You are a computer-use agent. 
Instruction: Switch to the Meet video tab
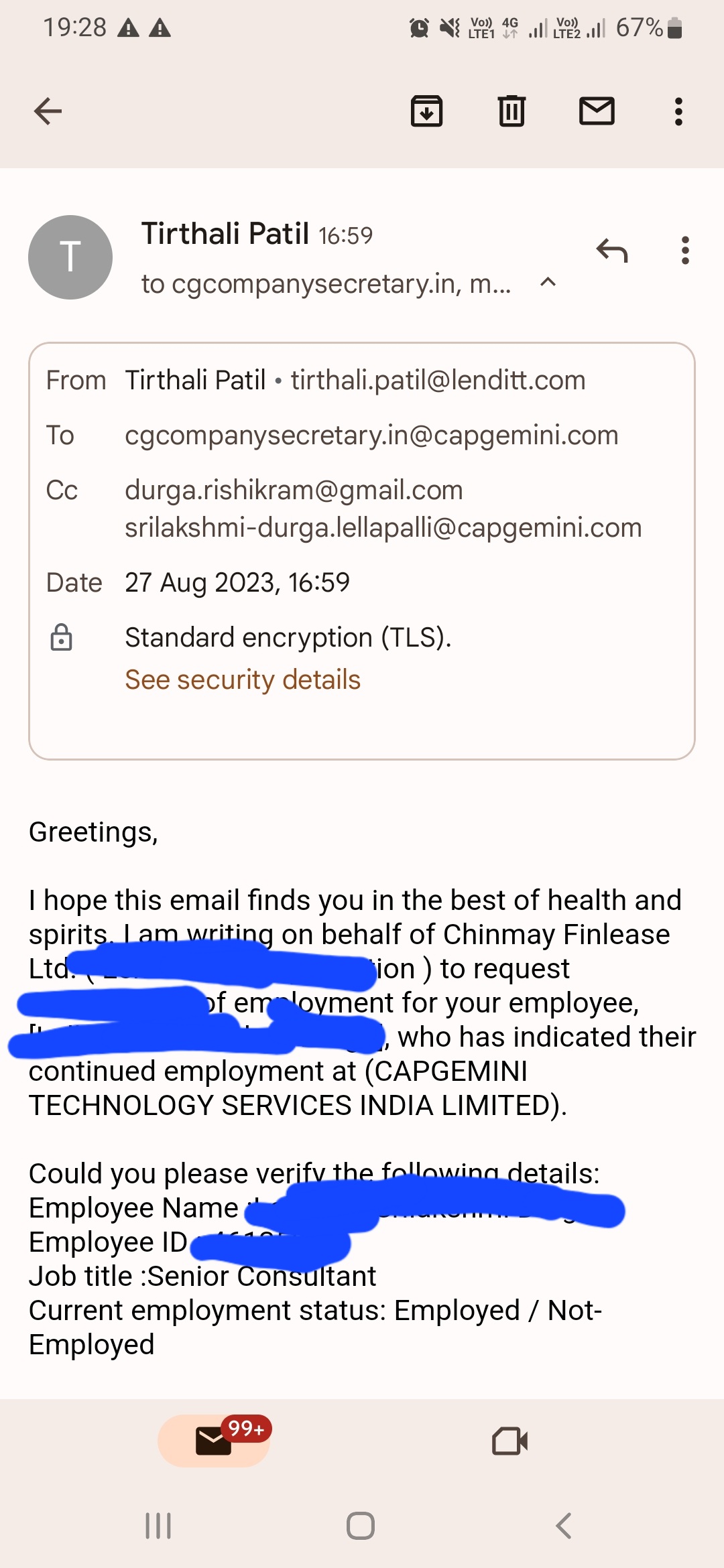pos(509,1441)
